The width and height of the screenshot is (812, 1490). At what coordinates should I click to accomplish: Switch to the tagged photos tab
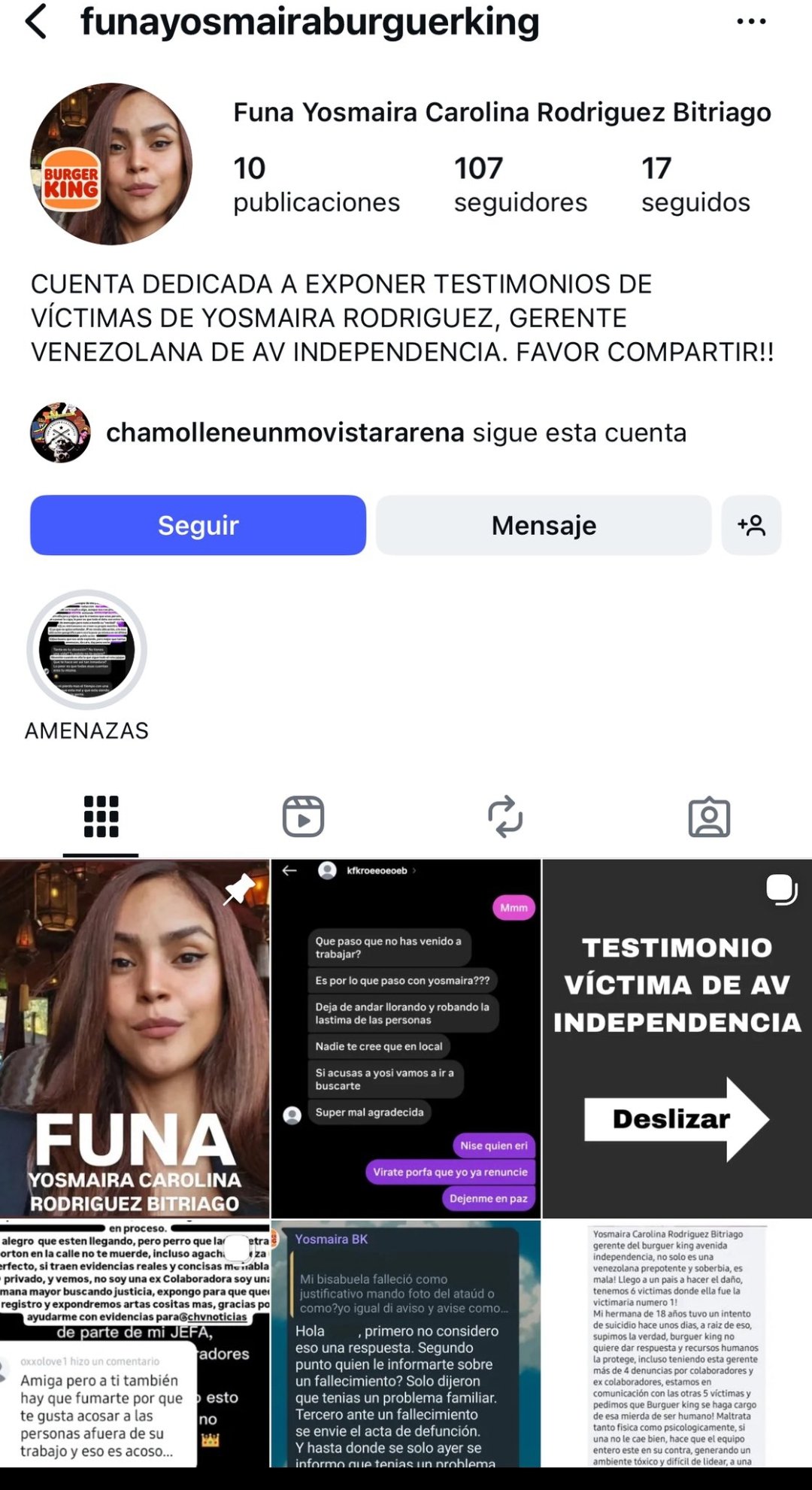click(x=709, y=817)
